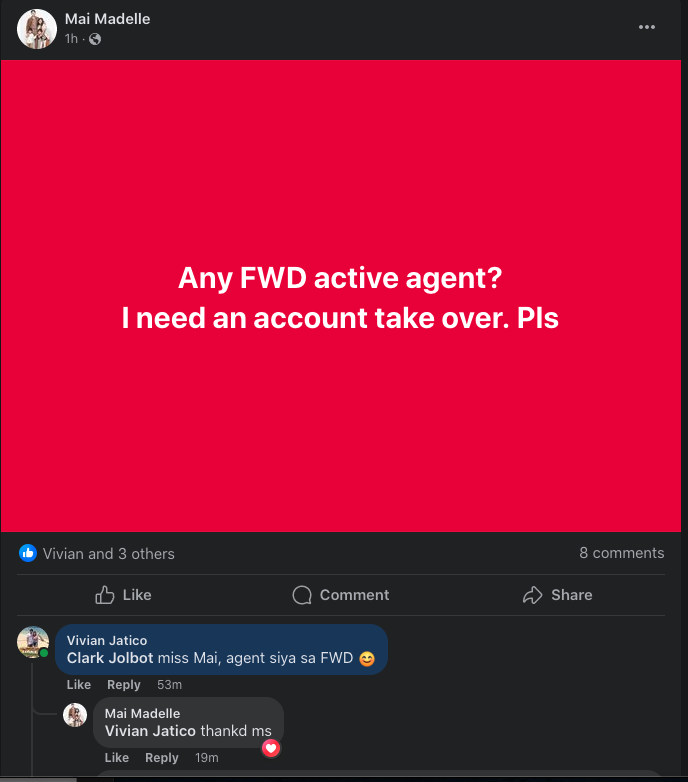Open Mai Madelle's profile picture

click(x=36, y=29)
